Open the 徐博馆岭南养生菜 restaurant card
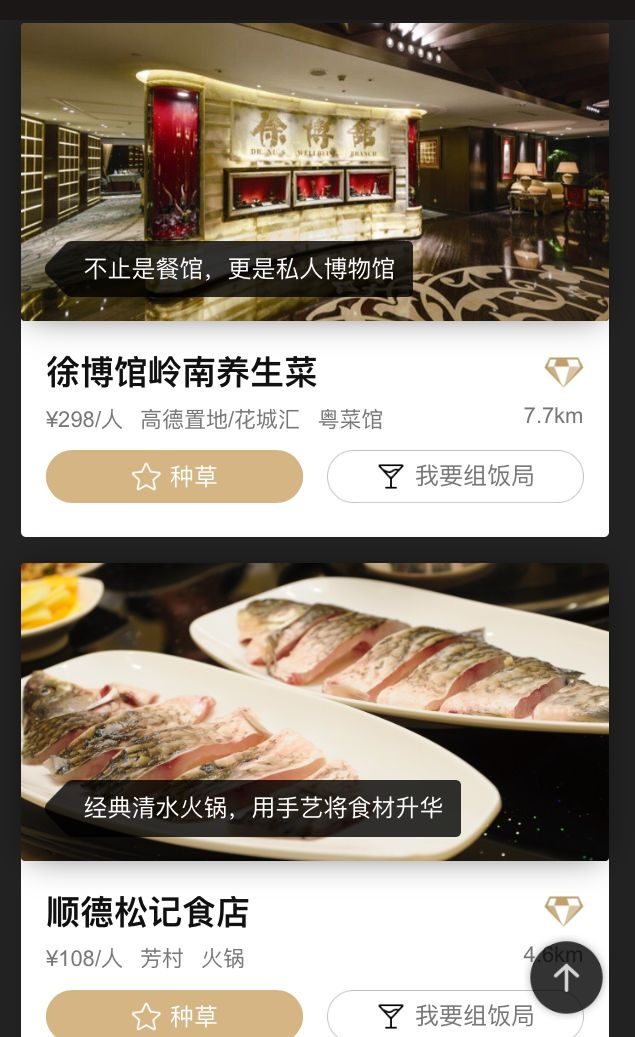The image size is (635, 1037). tap(181, 372)
